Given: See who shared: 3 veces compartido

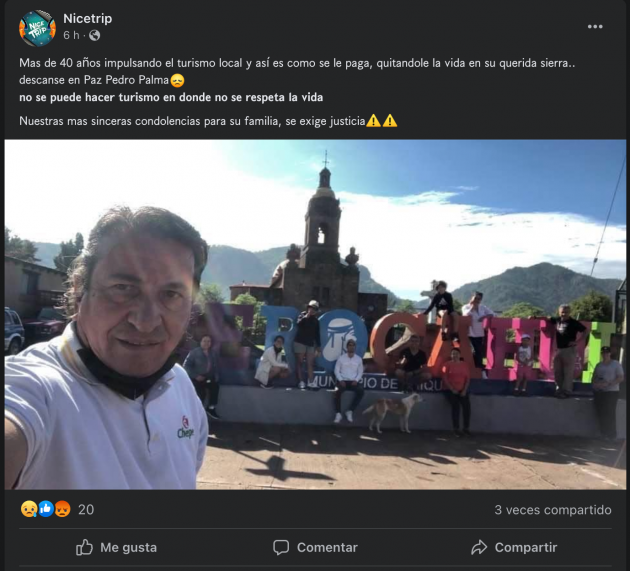Looking at the screenshot, I should 552,509.
